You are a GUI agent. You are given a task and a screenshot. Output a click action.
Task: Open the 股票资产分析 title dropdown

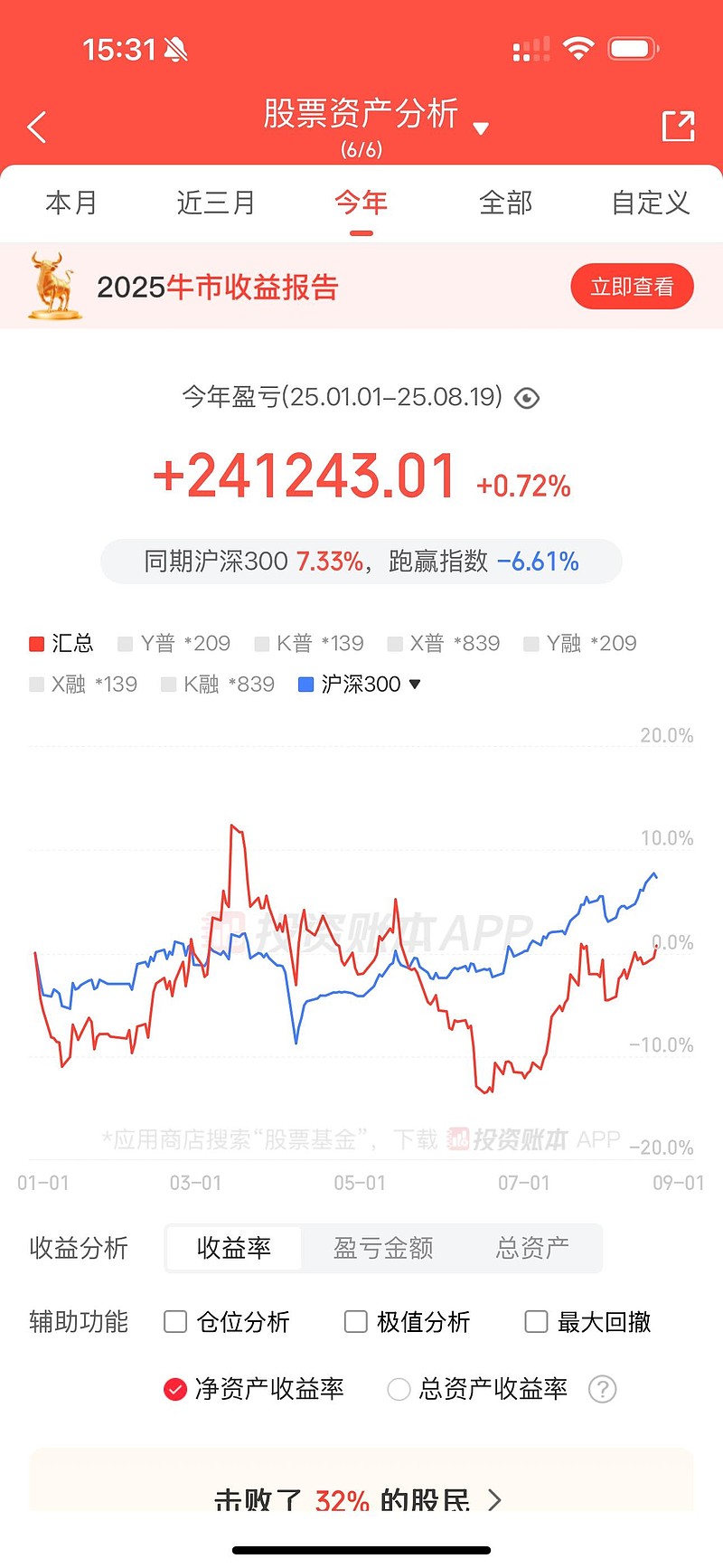pos(482,128)
